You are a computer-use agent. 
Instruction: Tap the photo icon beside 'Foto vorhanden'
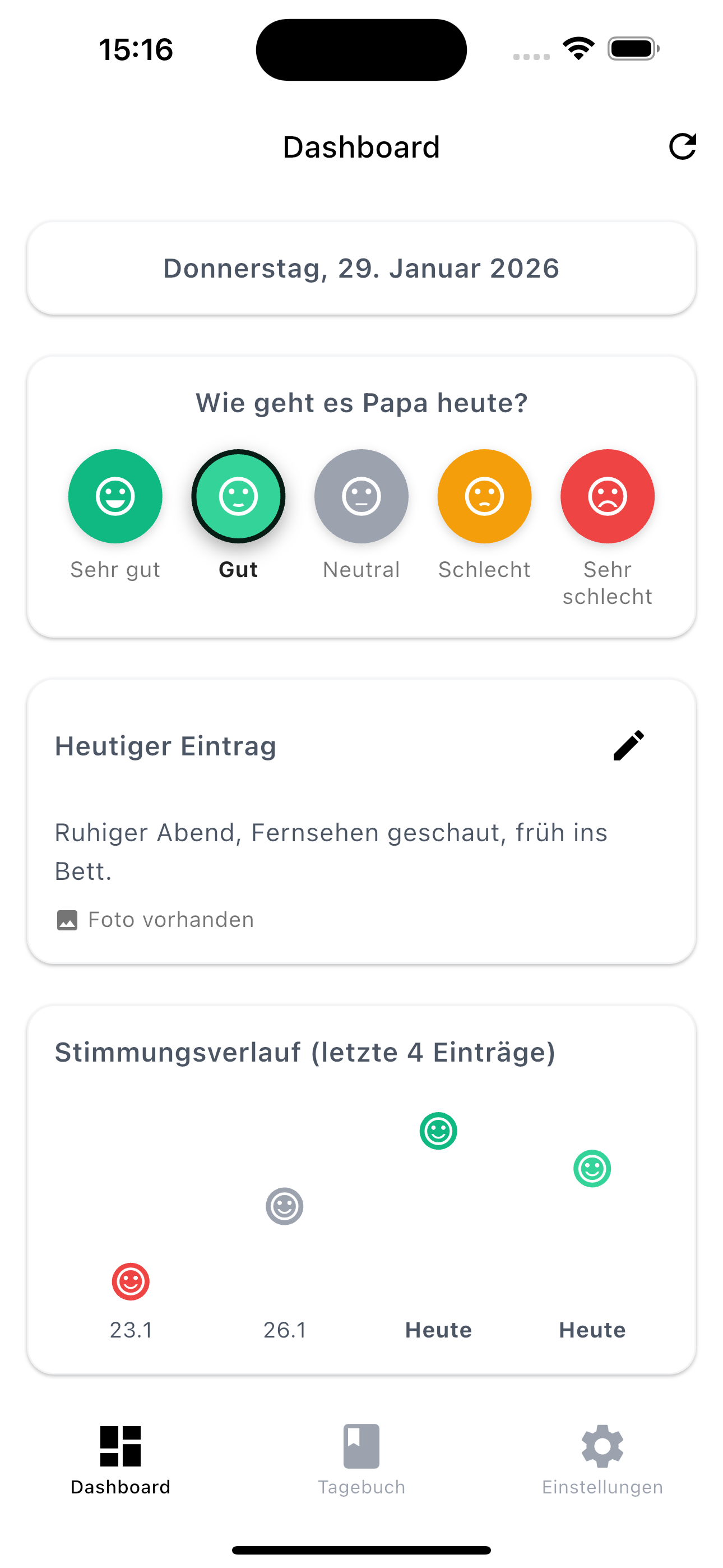[67, 919]
